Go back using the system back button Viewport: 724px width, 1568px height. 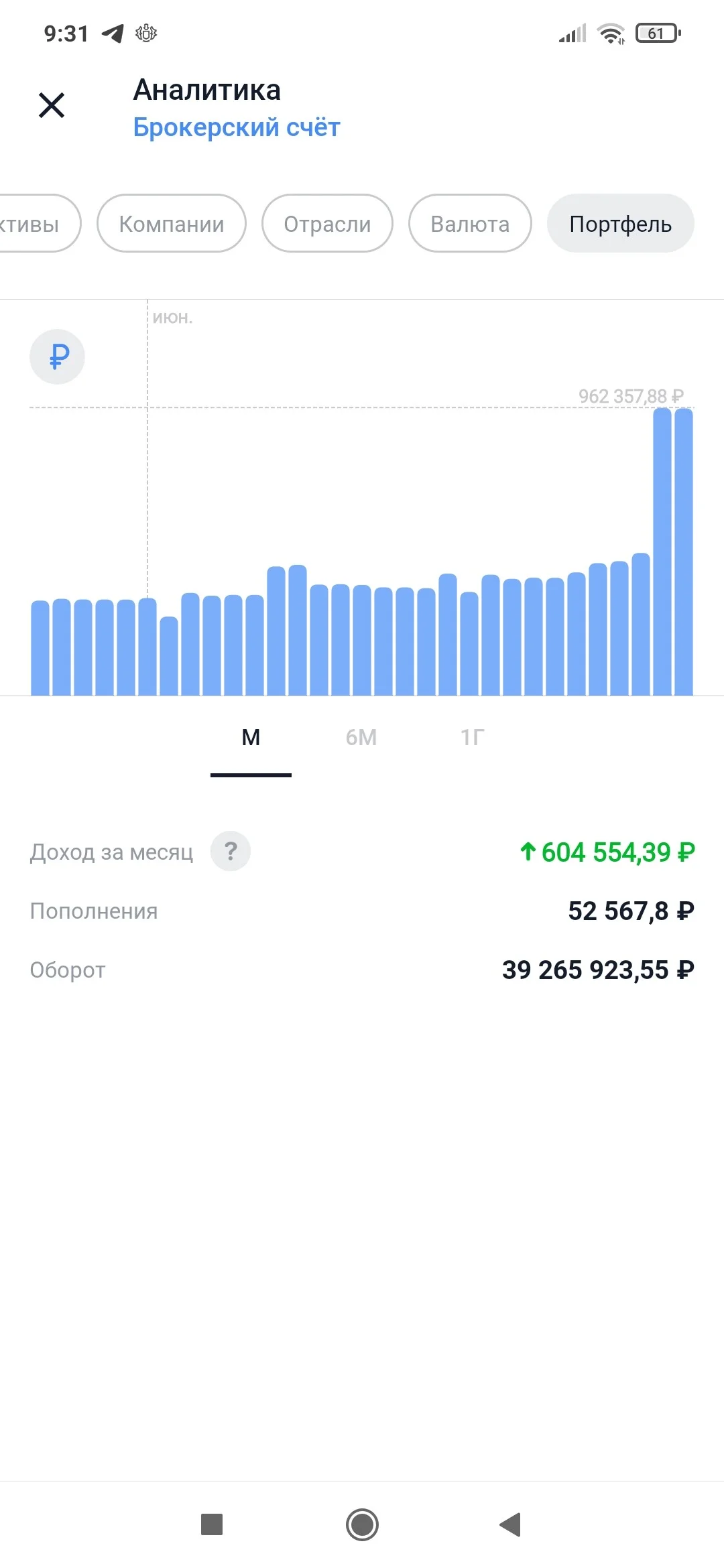511,1524
